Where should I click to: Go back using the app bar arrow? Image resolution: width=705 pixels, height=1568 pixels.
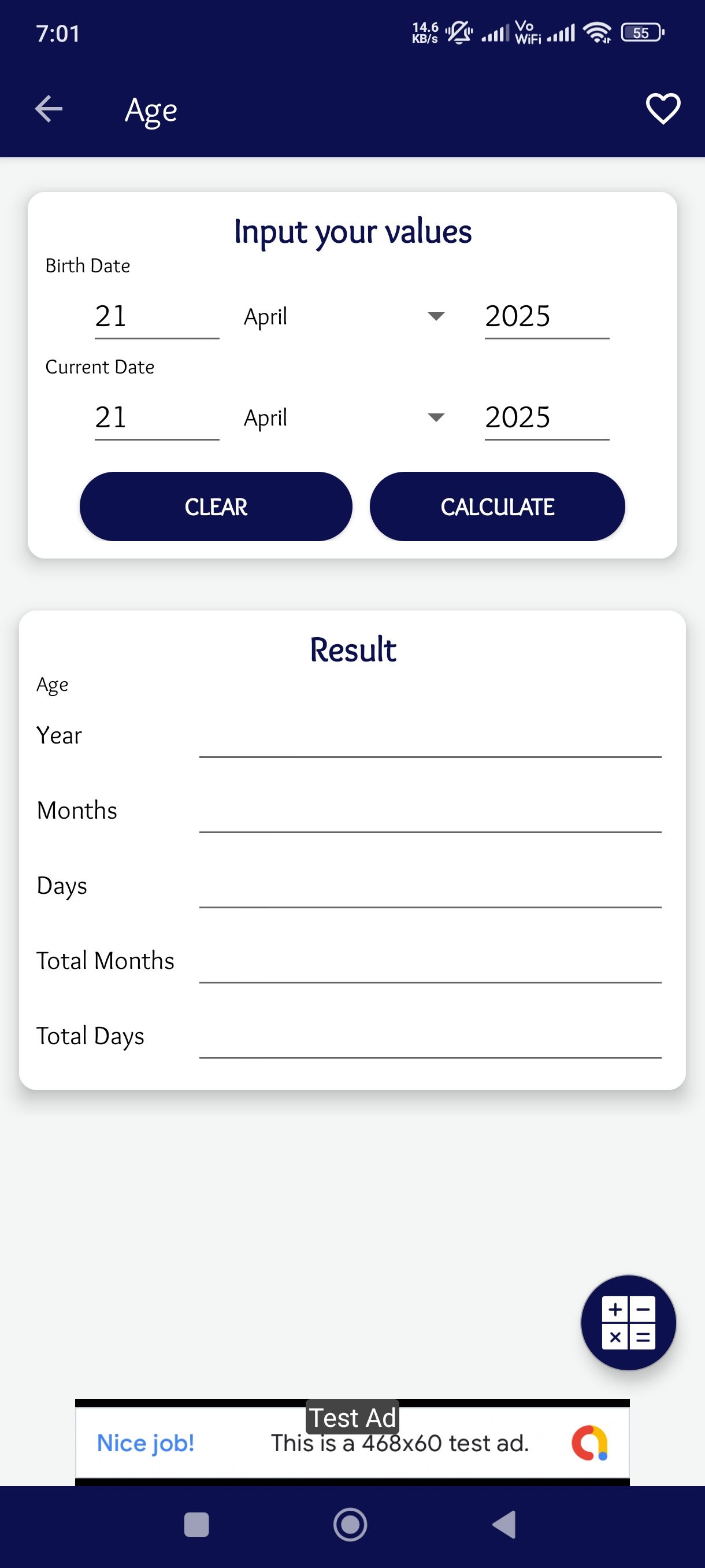coord(49,110)
